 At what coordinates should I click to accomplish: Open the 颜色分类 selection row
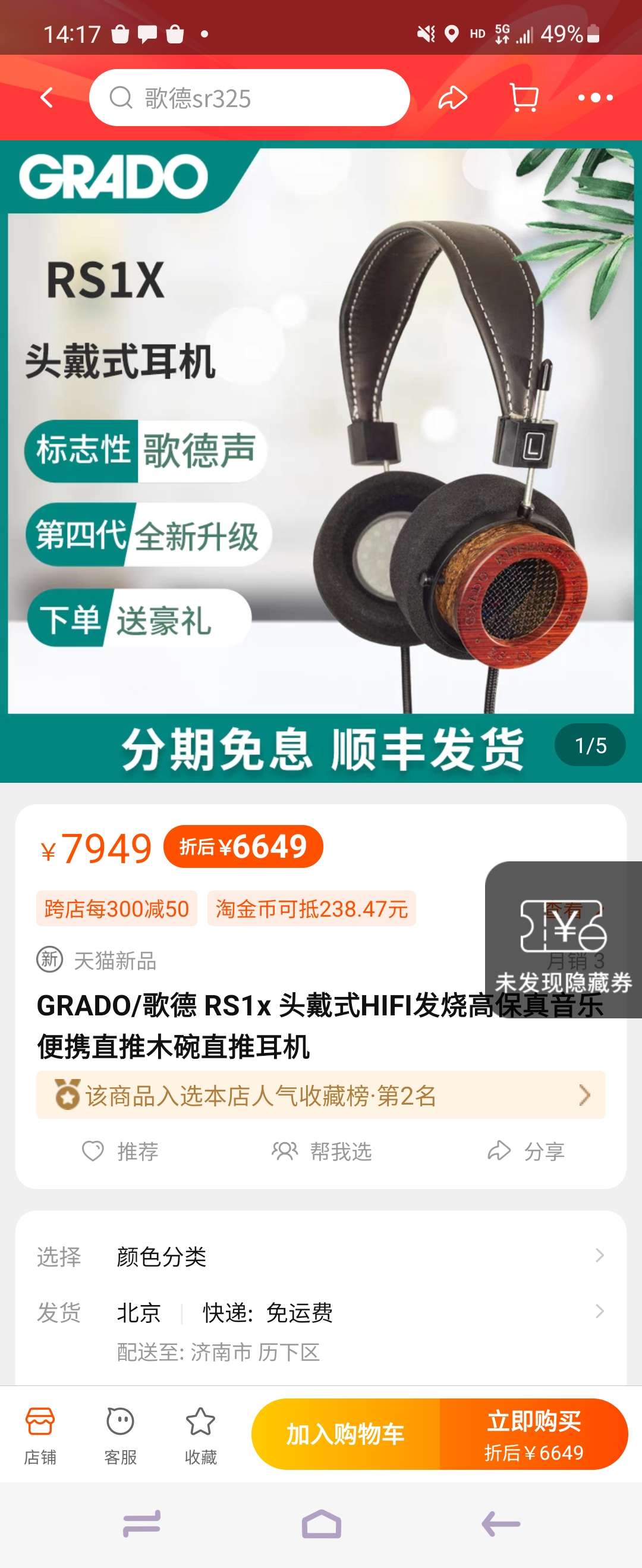coord(320,1256)
